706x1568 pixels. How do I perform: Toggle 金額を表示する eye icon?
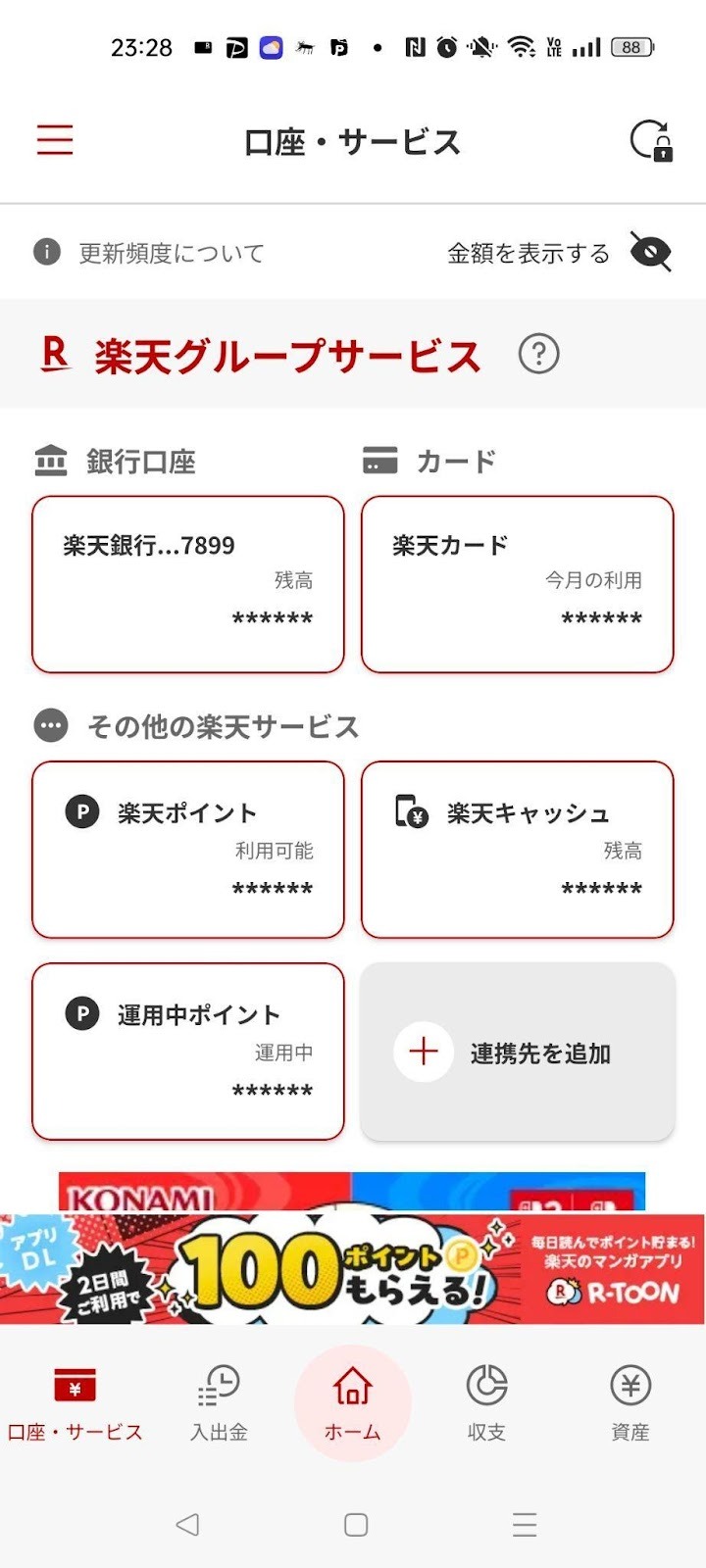(x=650, y=252)
